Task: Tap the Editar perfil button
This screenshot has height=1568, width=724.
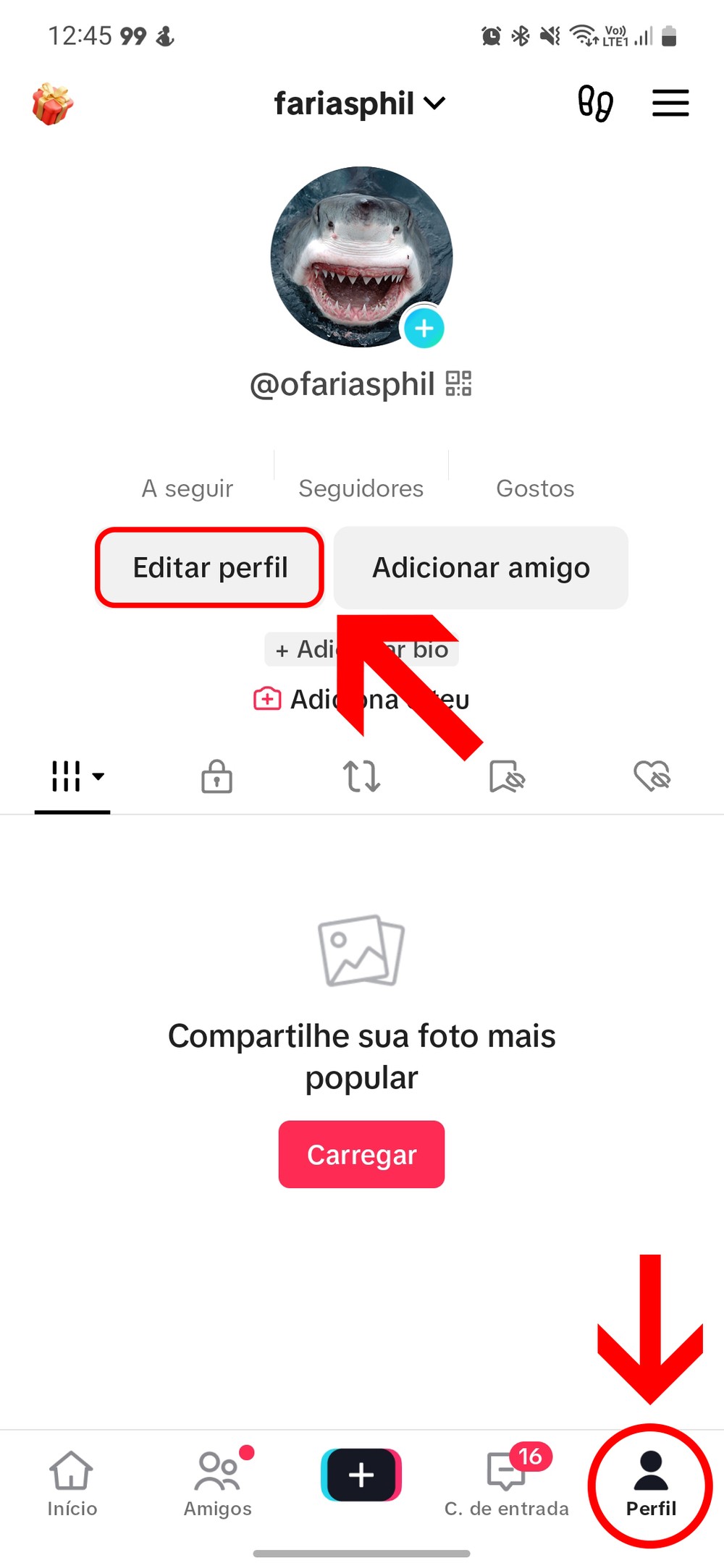Action: 210,567
